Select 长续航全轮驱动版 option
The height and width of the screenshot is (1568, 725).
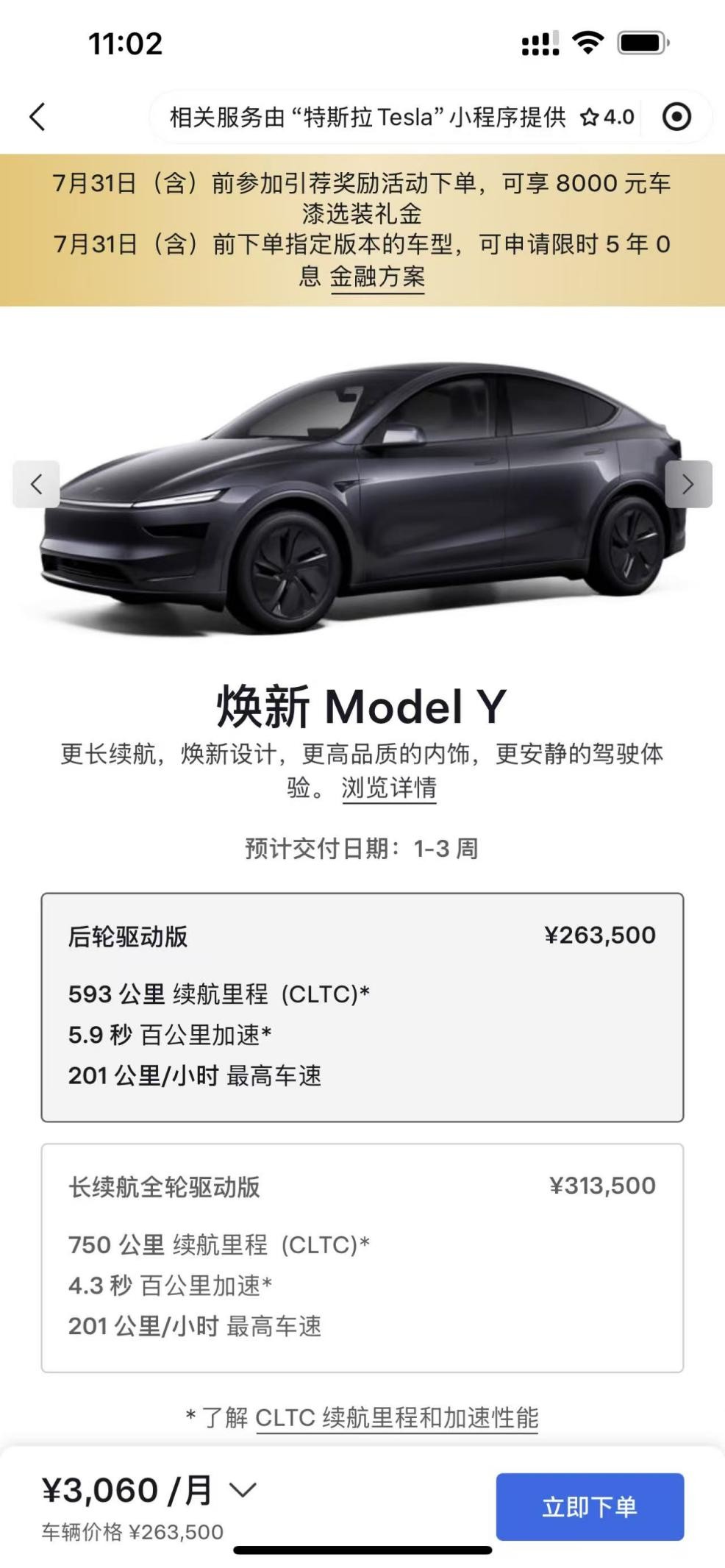[362, 1257]
